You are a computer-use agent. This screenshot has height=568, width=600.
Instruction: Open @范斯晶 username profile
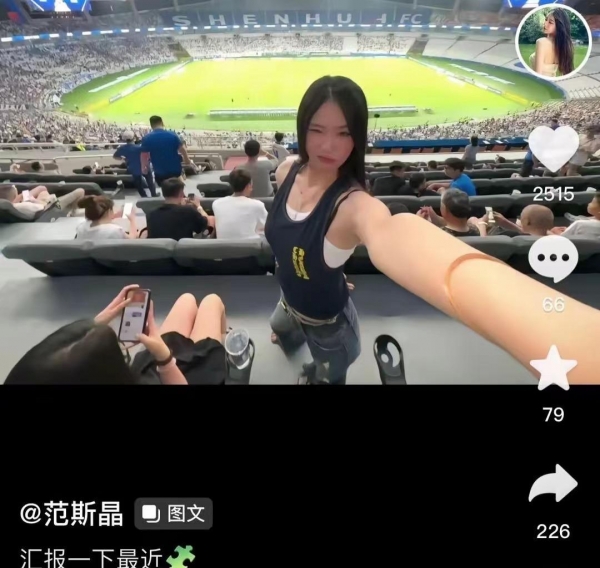[72, 514]
